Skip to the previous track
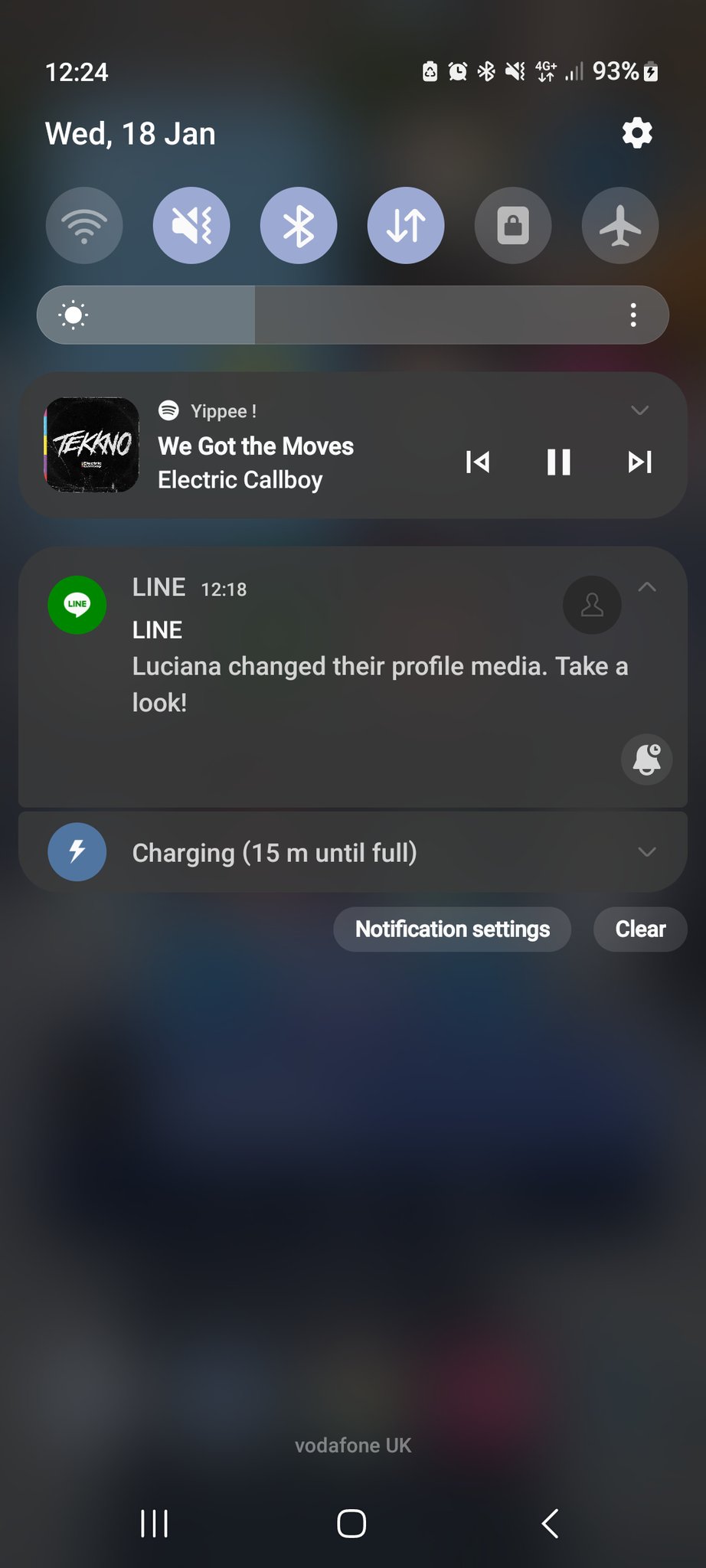The image size is (706, 1568). click(x=478, y=462)
